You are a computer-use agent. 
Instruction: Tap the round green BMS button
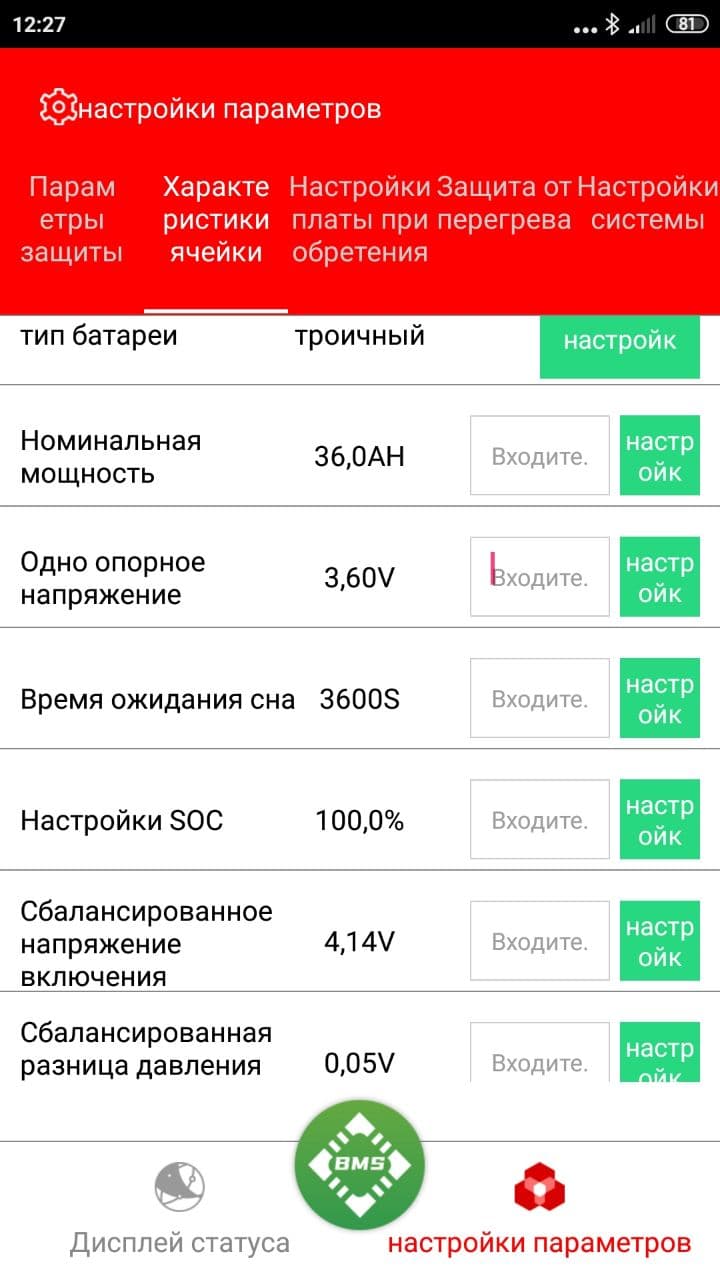pyautogui.click(x=360, y=1165)
